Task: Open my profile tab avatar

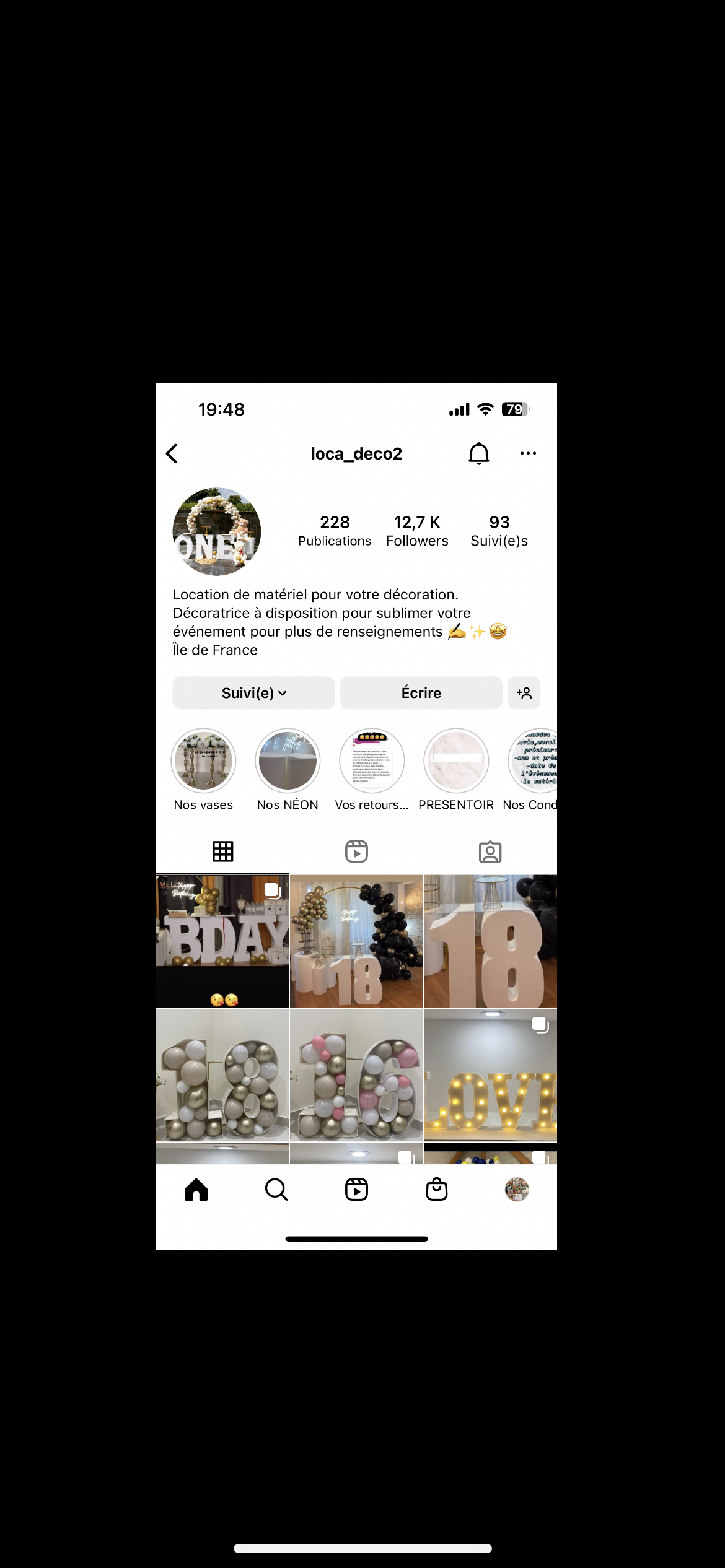Action: point(517,1190)
